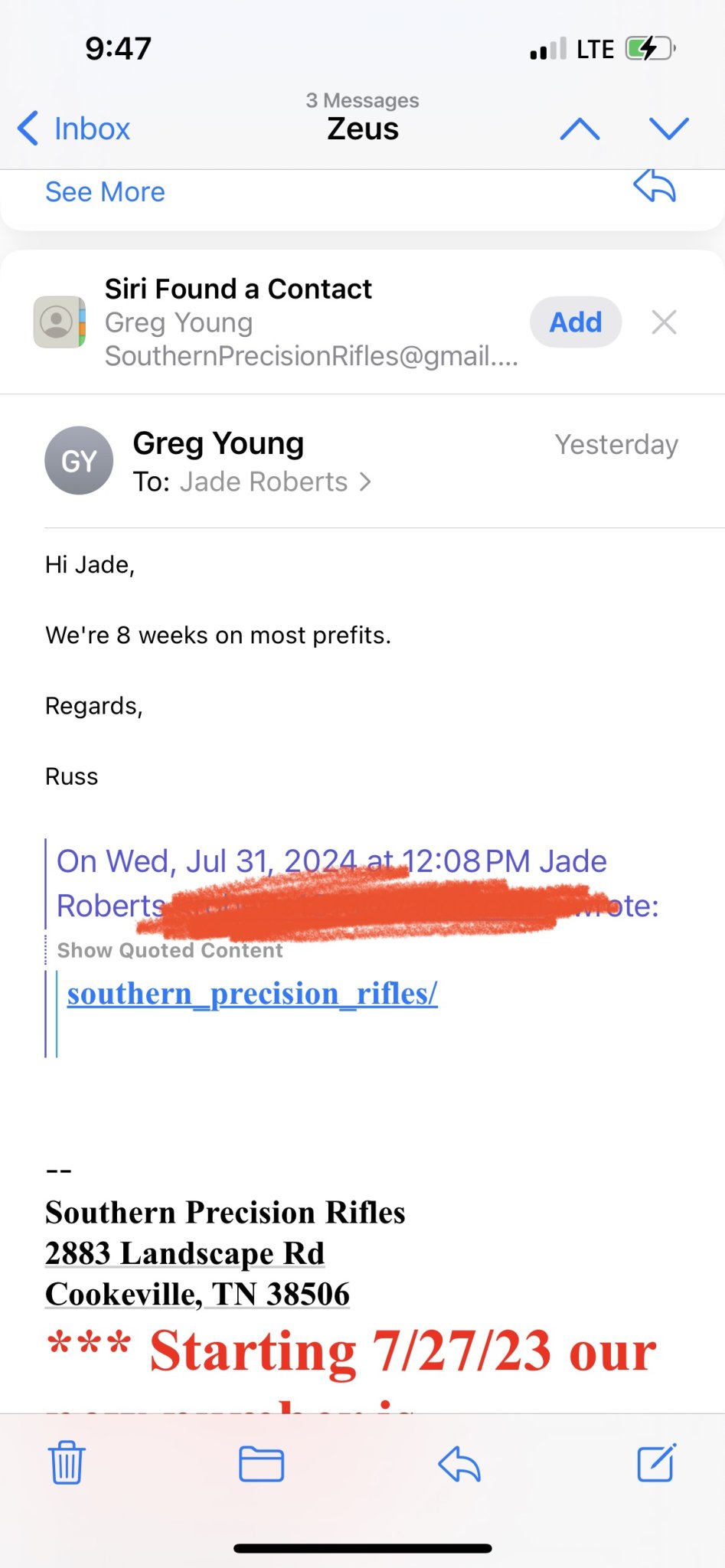Compose a new email
Screen dimensions: 725x1568
[x=656, y=1463]
